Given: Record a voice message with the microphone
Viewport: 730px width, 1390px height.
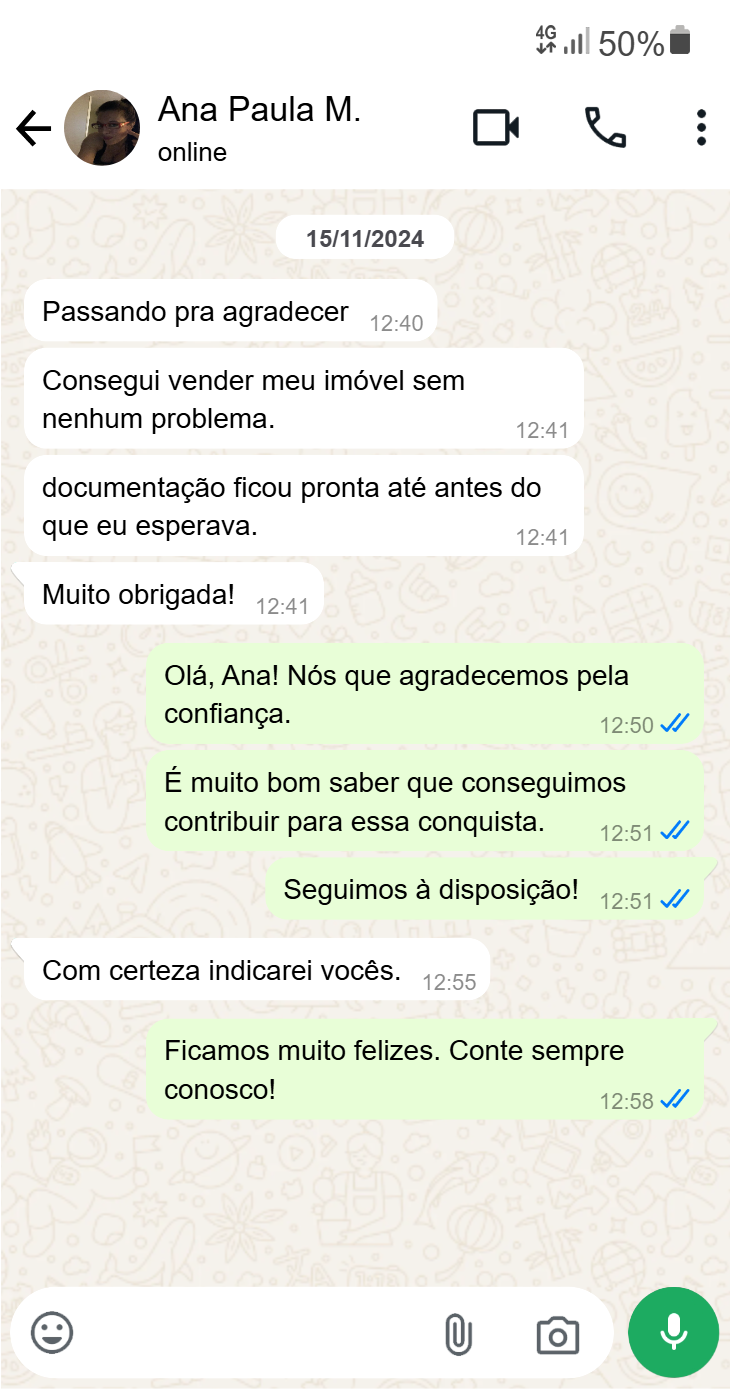Looking at the screenshot, I should coord(673,1333).
